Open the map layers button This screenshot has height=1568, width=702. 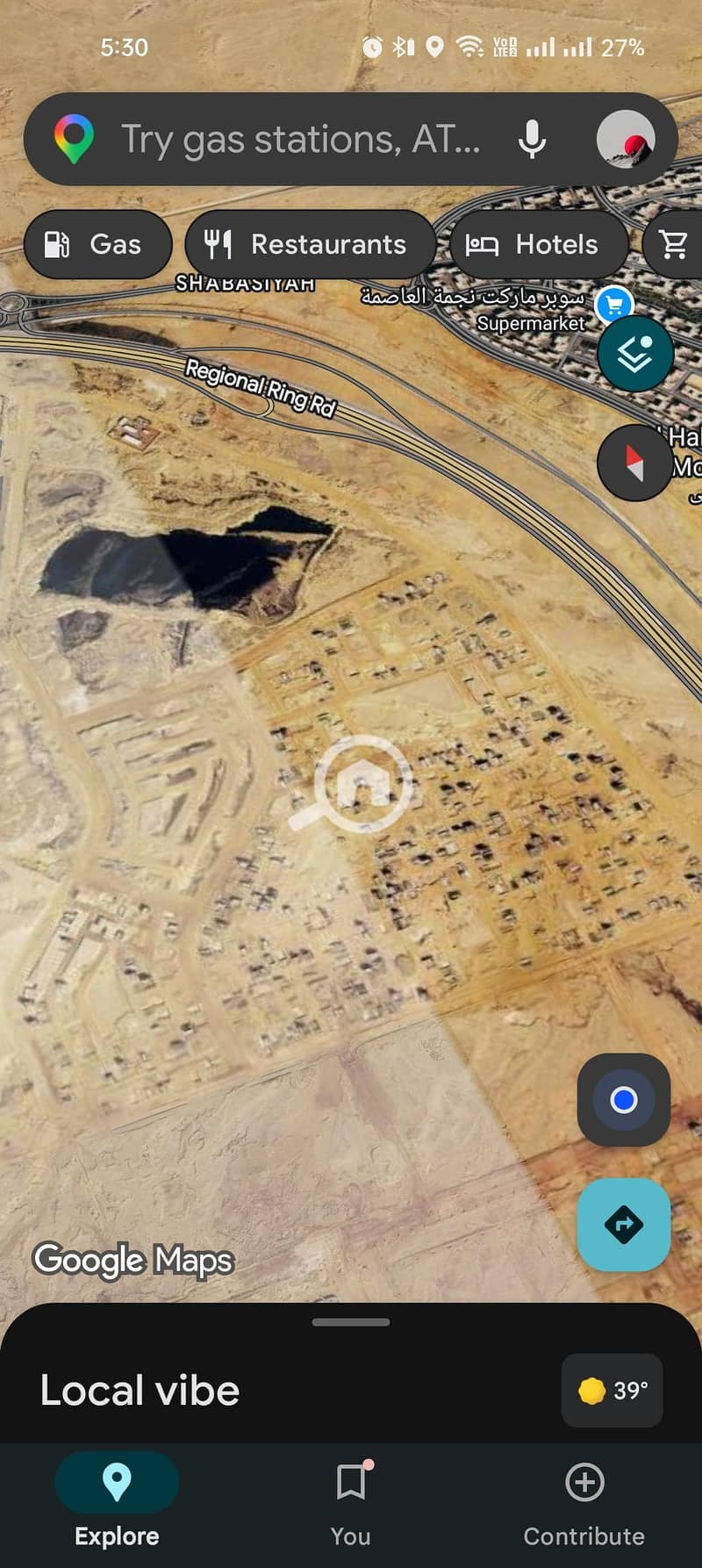(634, 354)
